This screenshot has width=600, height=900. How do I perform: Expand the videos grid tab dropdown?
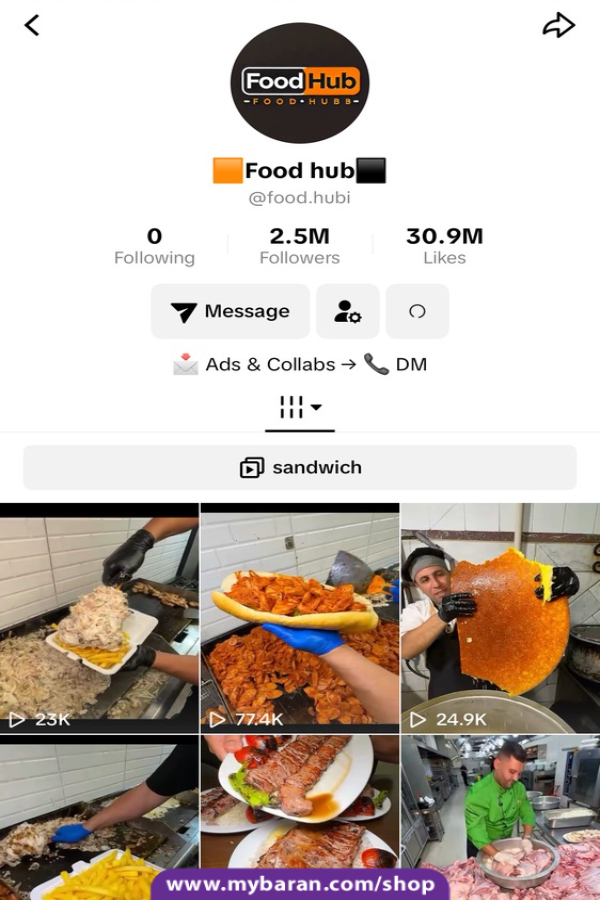point(300,408)
